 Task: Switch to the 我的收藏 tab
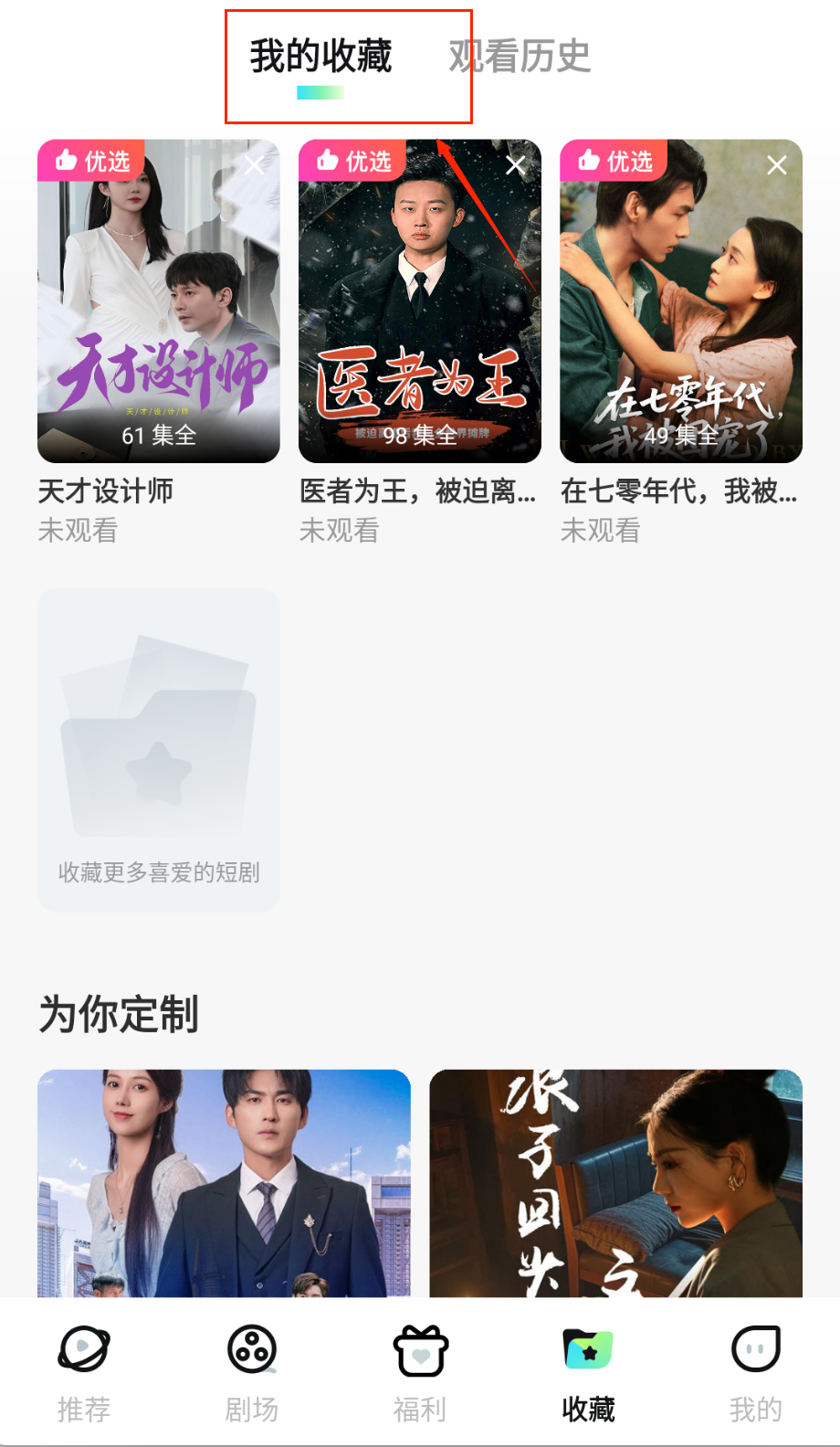click(x=320, y=57)
